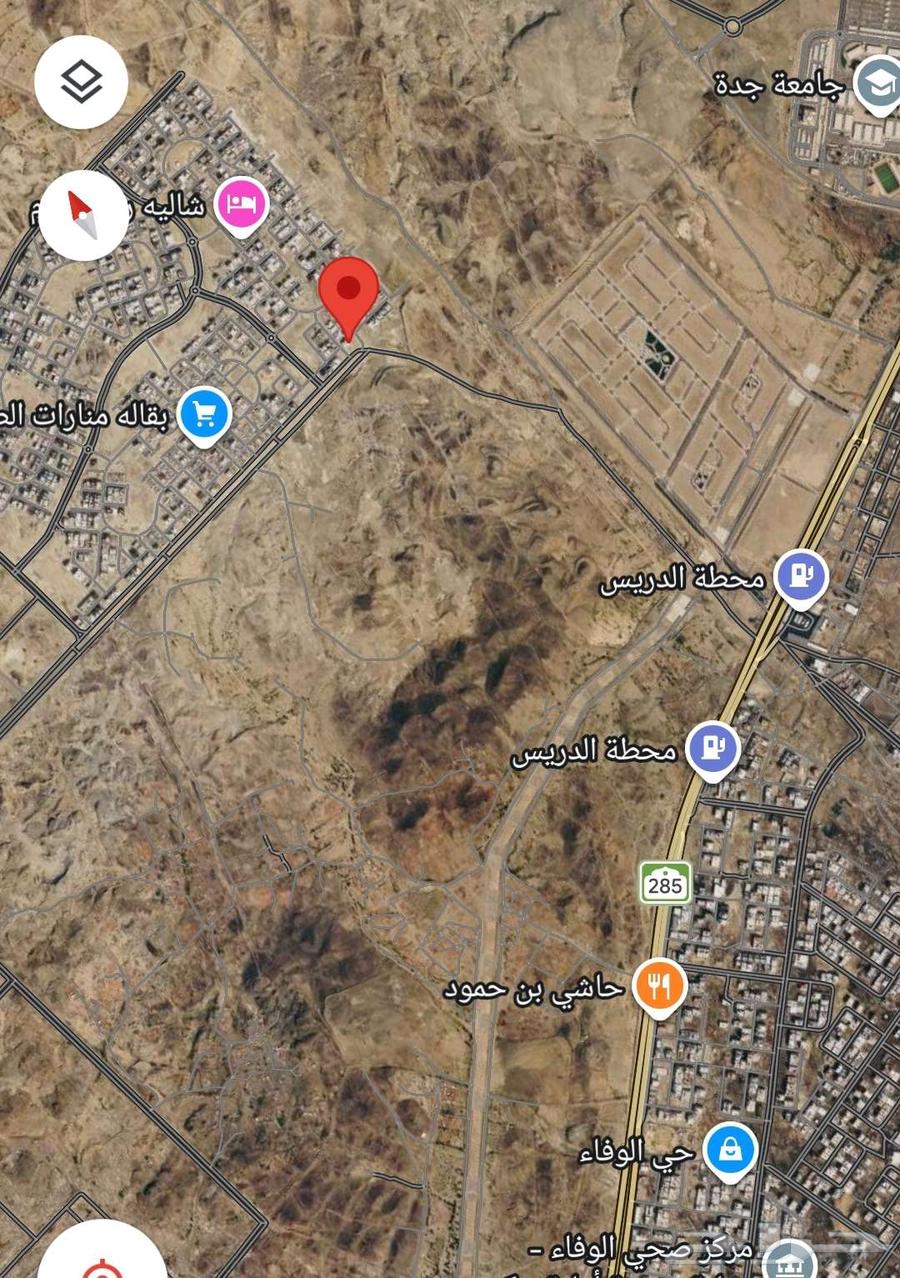Select the hotel icon near شاليه
Screen dimensions: 900x1278
(x=241, y=204)
